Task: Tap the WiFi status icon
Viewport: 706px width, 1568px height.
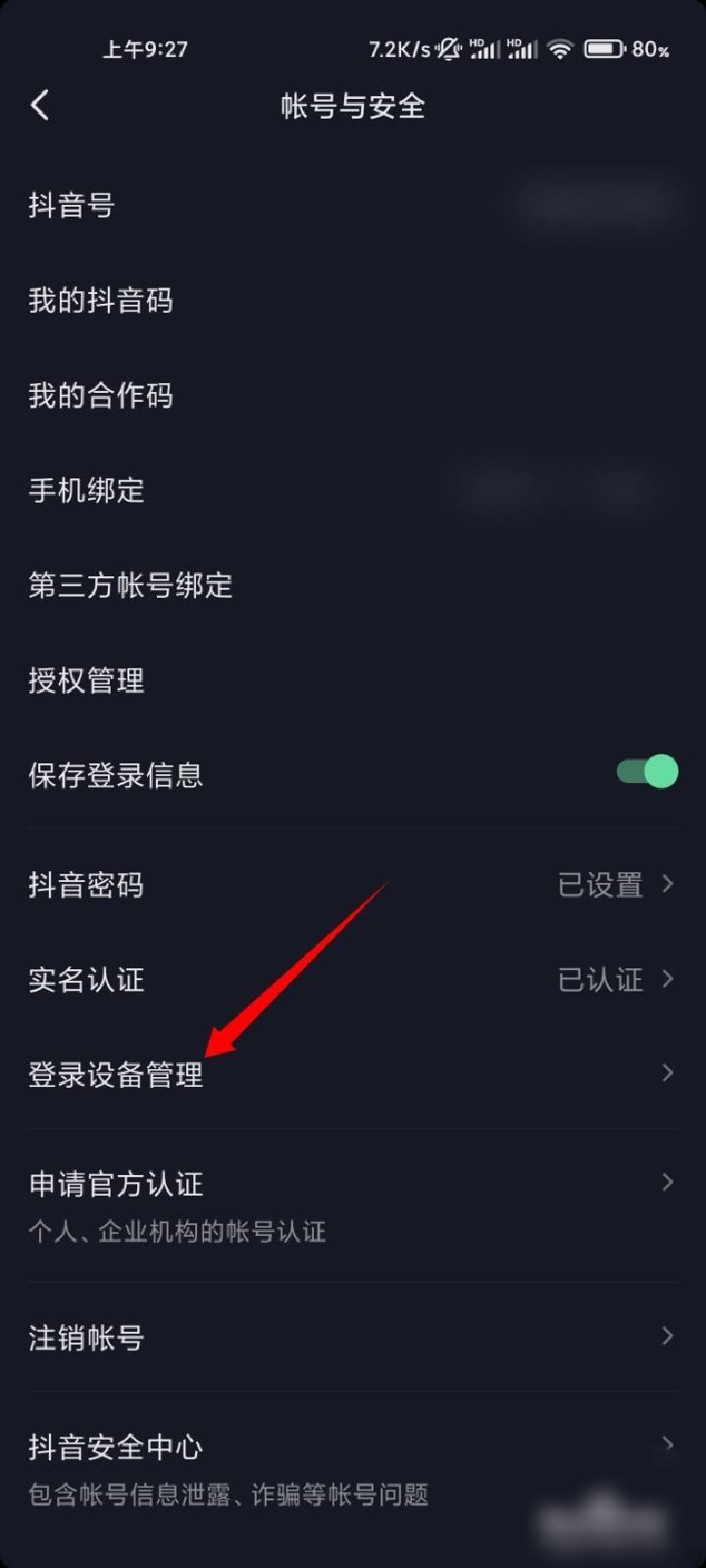Action: point(559,49)
